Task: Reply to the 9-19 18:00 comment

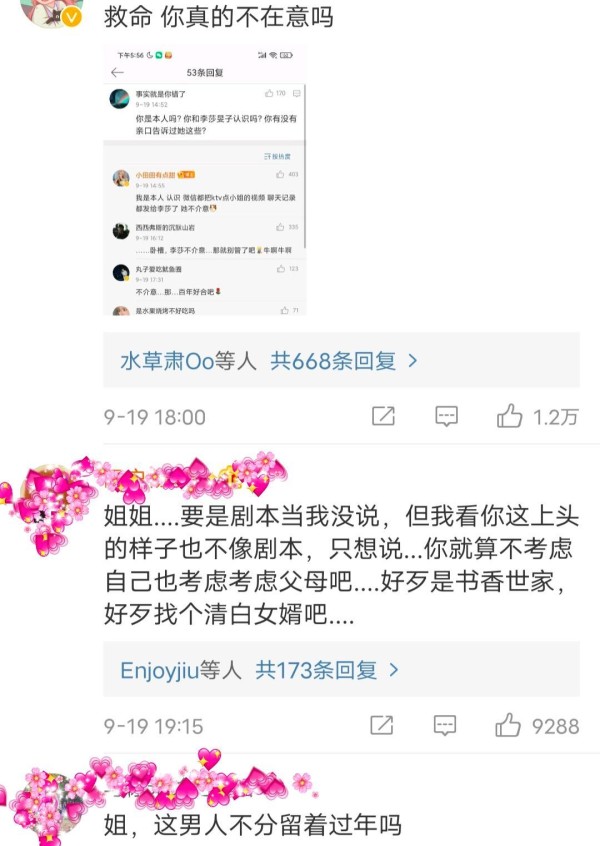Action: click(446, 416)
